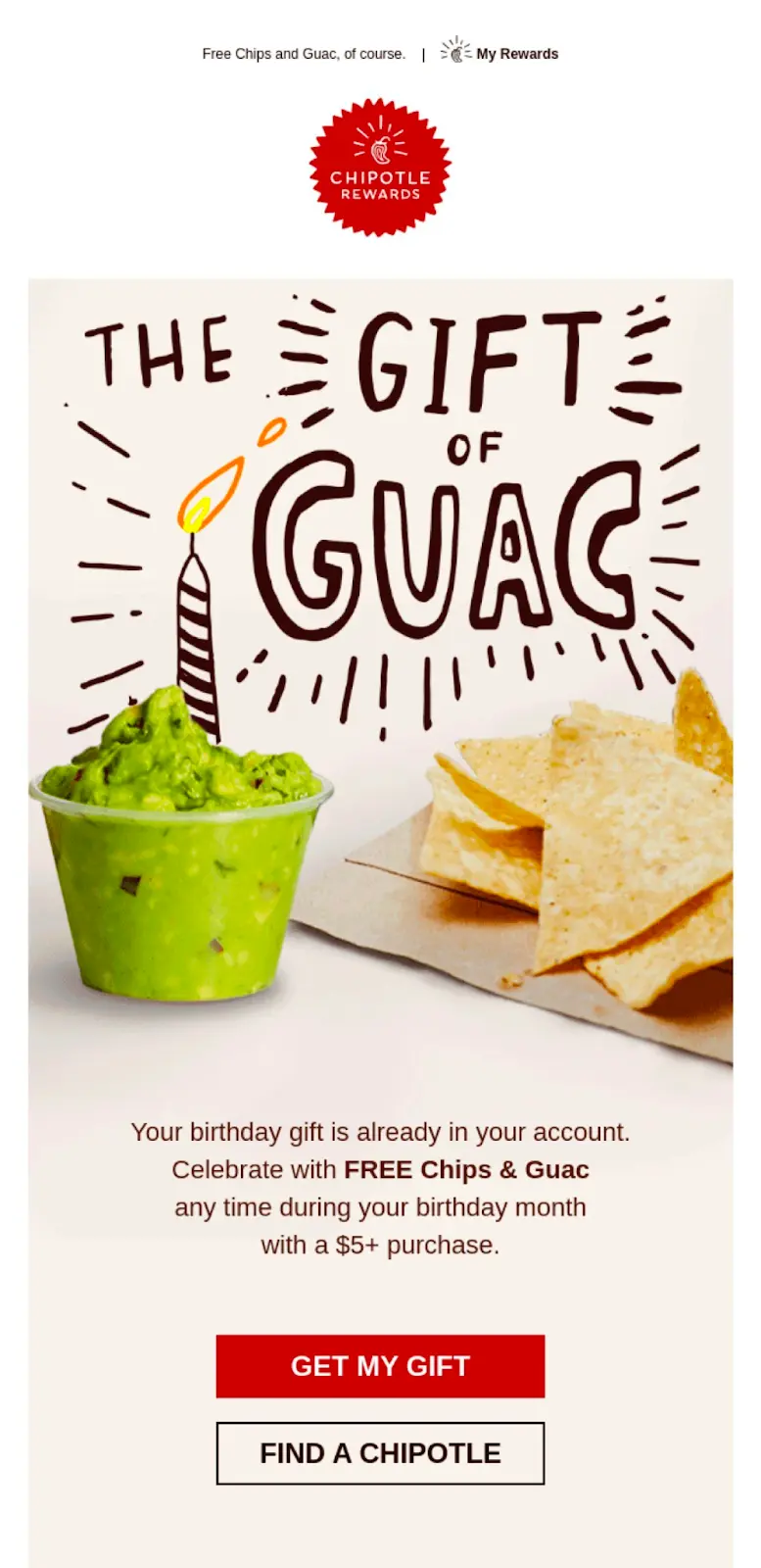Click the CHIPOTLE REWARDS wordmark text

point(380,186)
